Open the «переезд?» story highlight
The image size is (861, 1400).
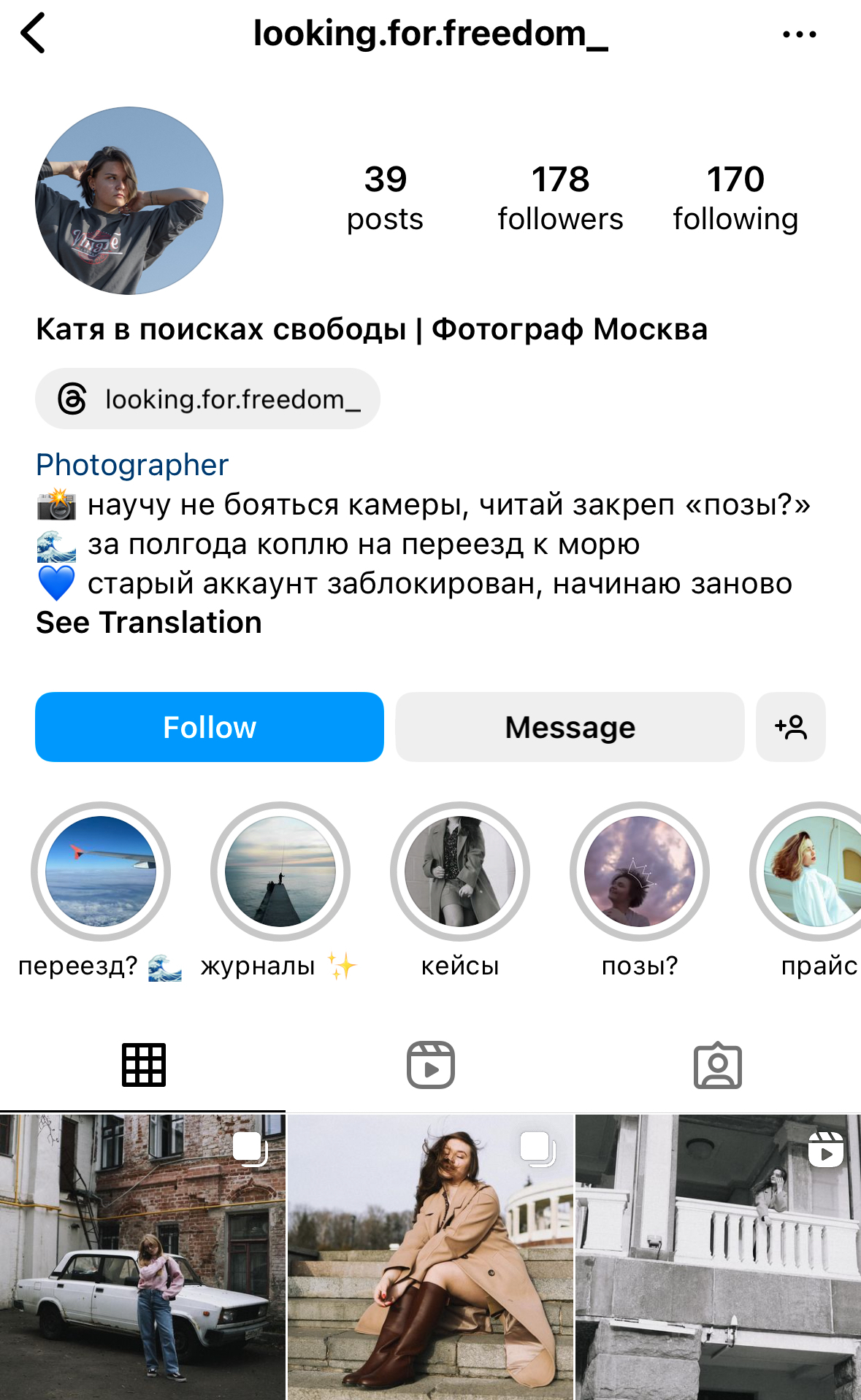pyautogui.click(x=101, y=872)
